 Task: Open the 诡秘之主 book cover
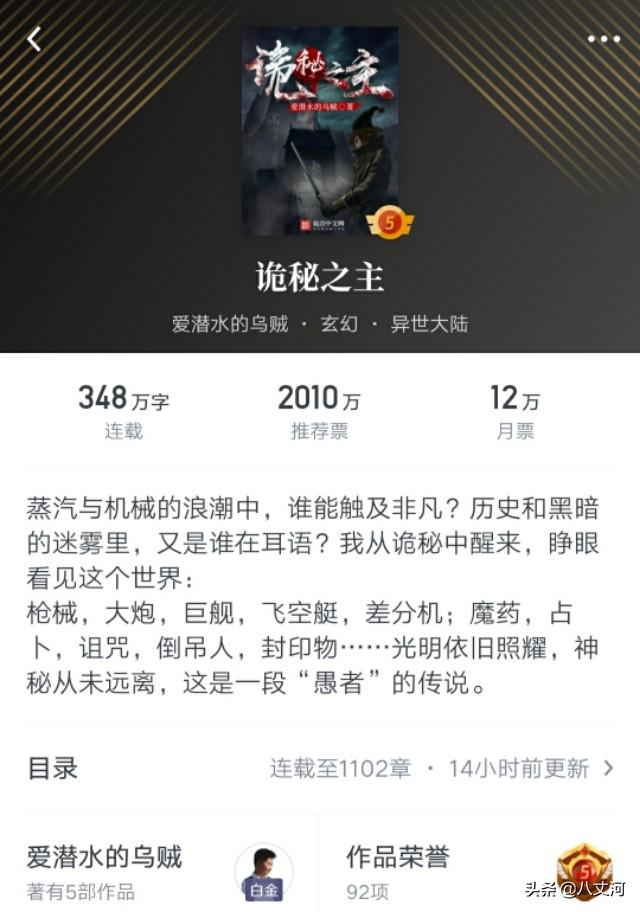tap(320, 131)
